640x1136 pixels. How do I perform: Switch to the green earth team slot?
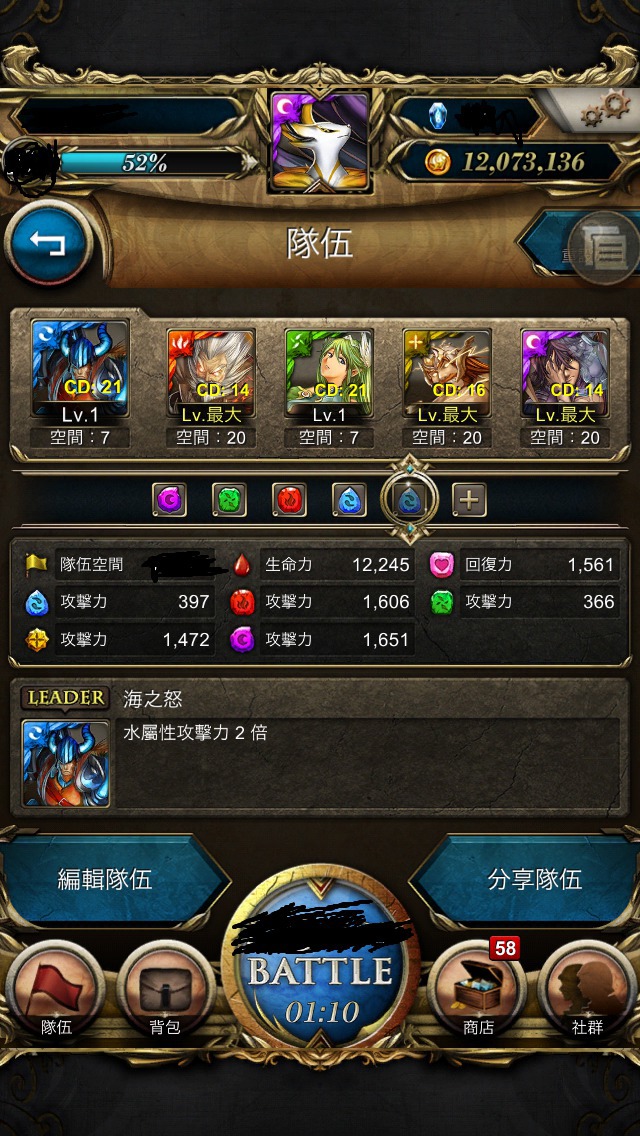click(x=229, y=500)
